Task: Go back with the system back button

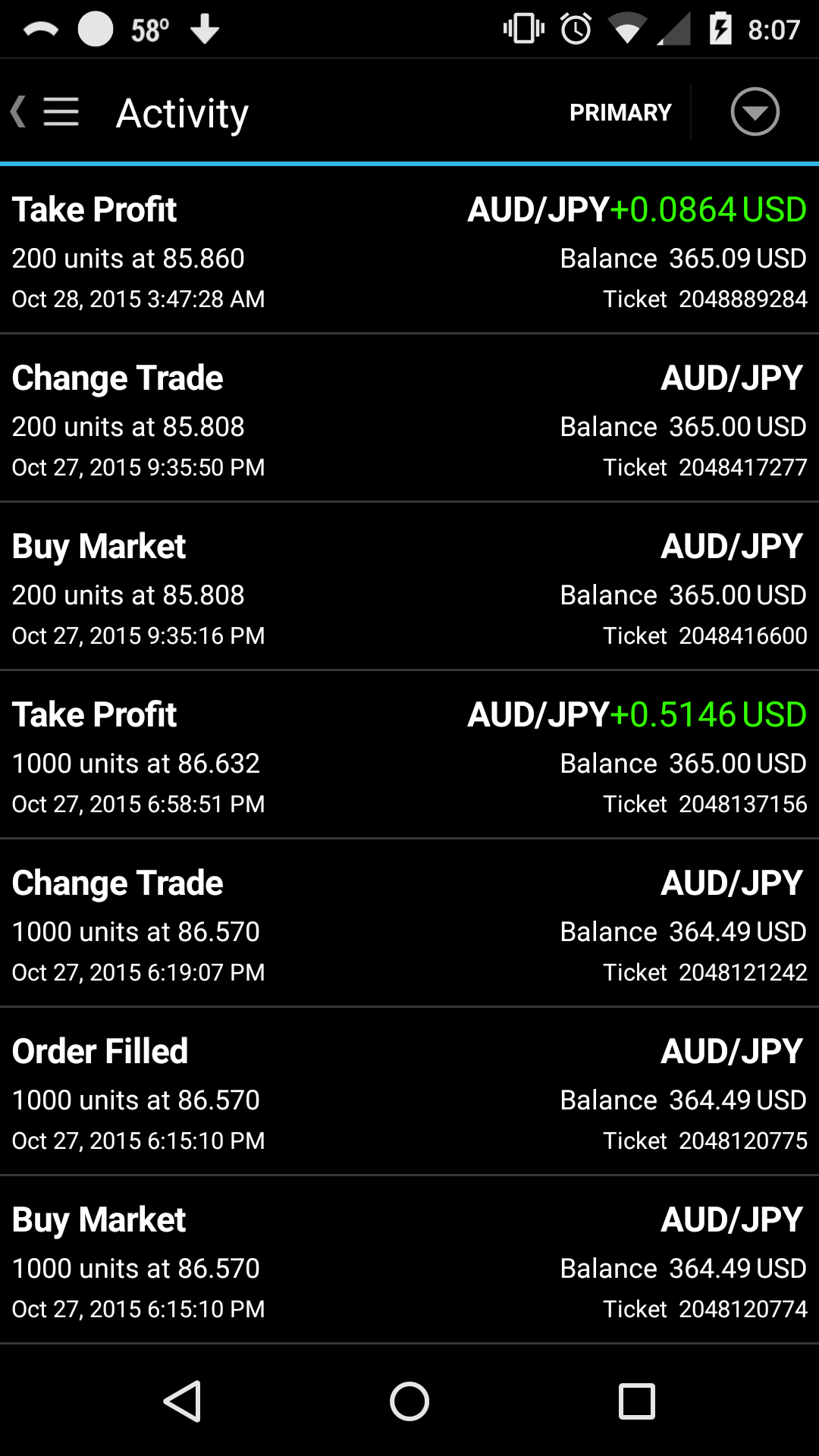Action: (x=182, y=1401)
